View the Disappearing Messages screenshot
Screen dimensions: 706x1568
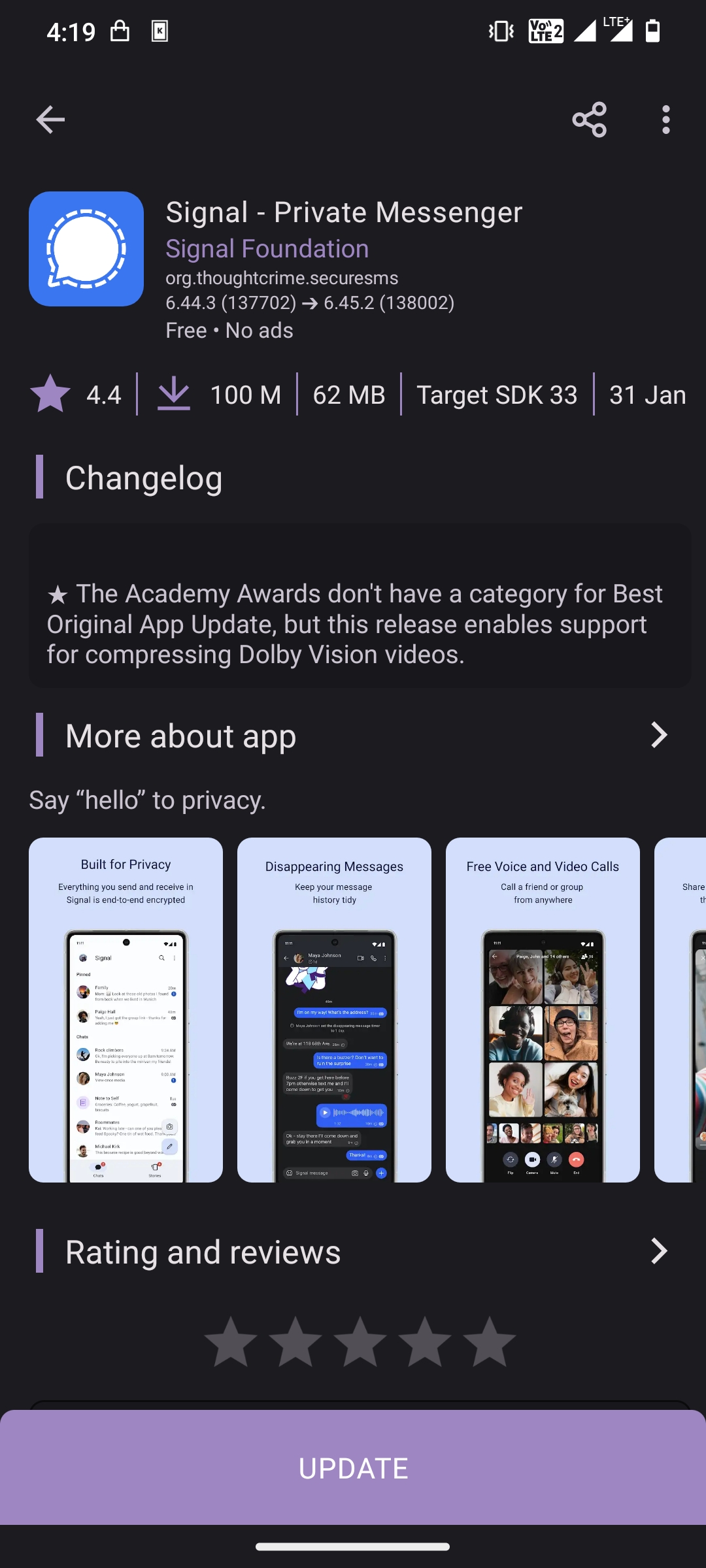click(334, 1009)
